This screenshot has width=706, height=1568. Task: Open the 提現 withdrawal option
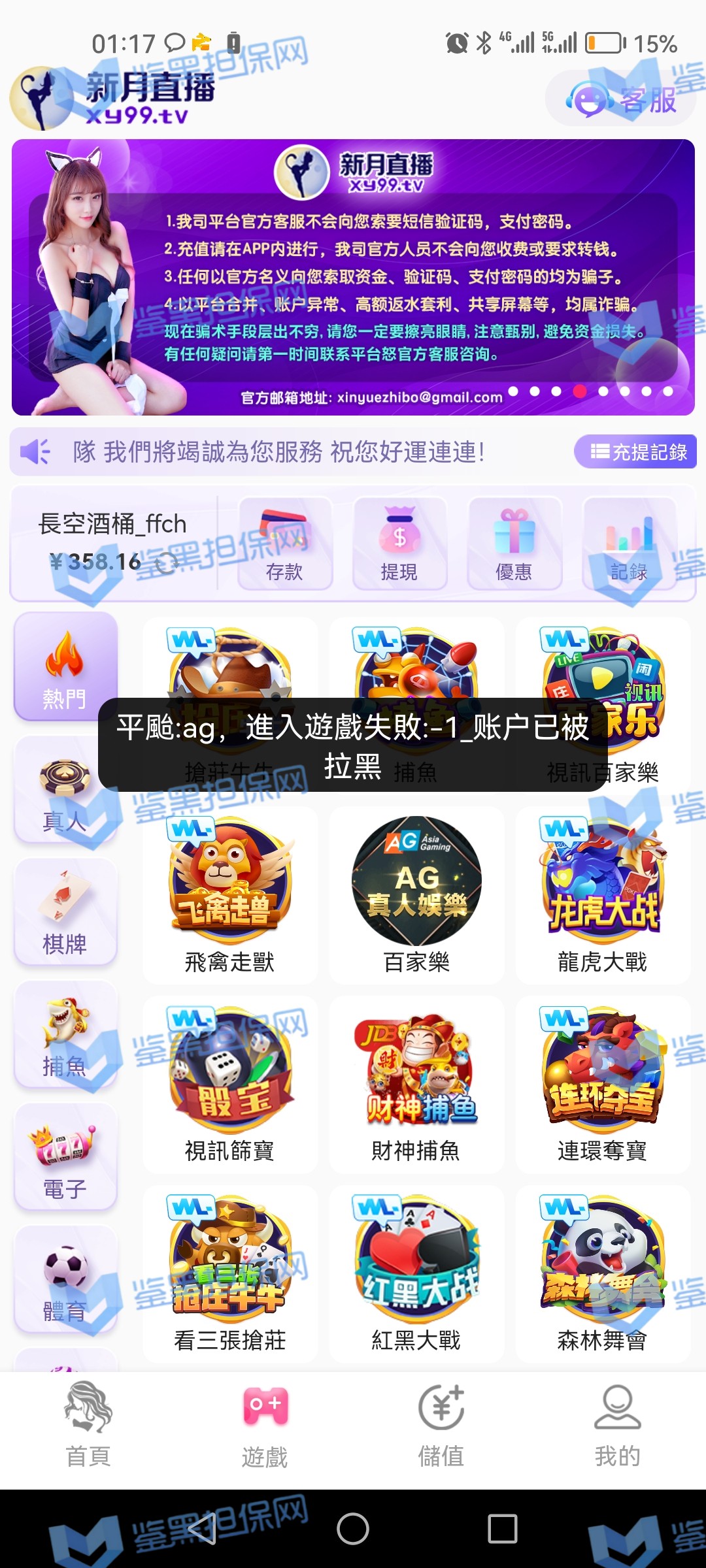point(399,544)
